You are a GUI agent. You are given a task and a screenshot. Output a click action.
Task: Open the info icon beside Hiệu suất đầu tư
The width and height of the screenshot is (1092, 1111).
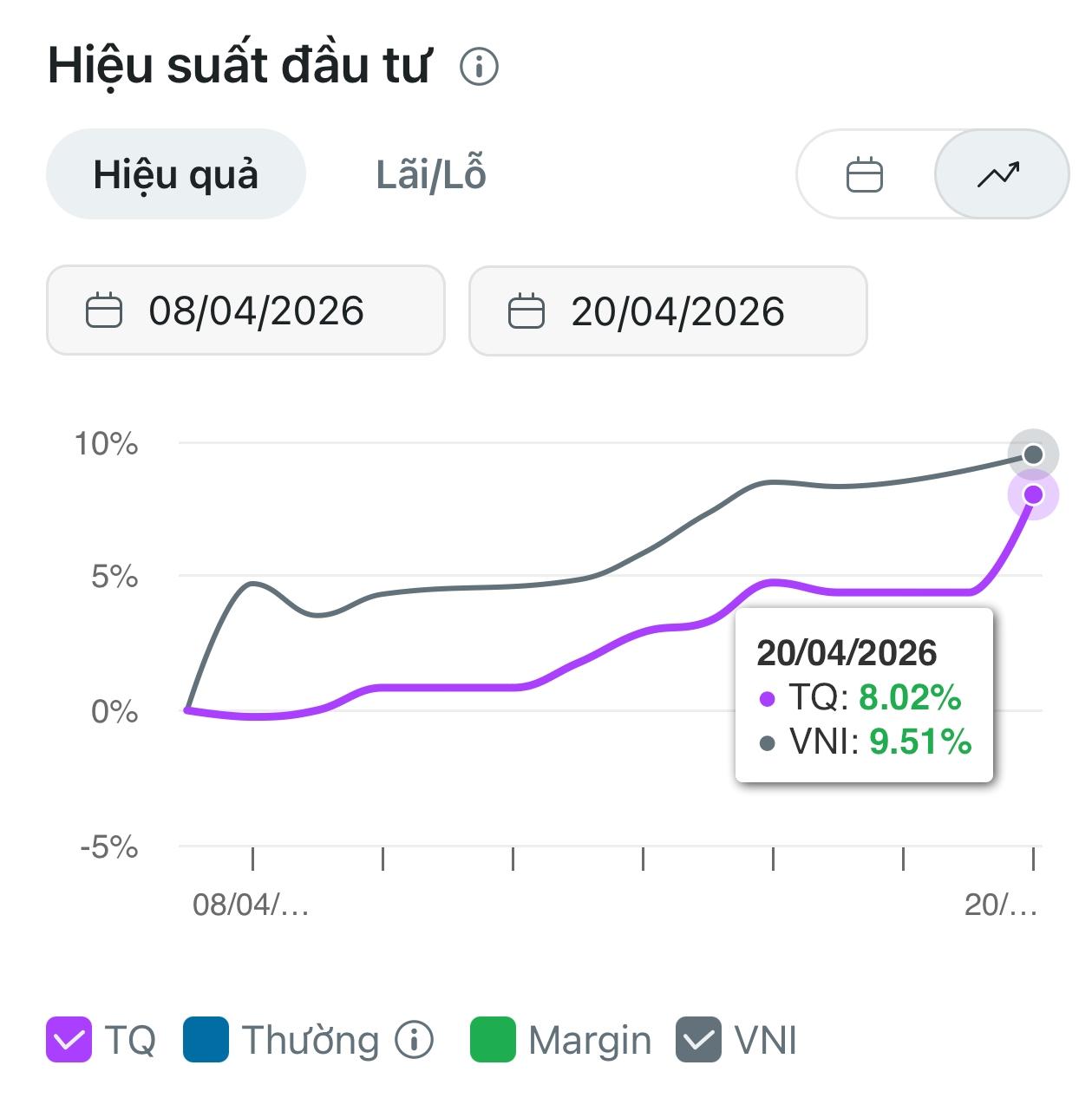(479, 67)
